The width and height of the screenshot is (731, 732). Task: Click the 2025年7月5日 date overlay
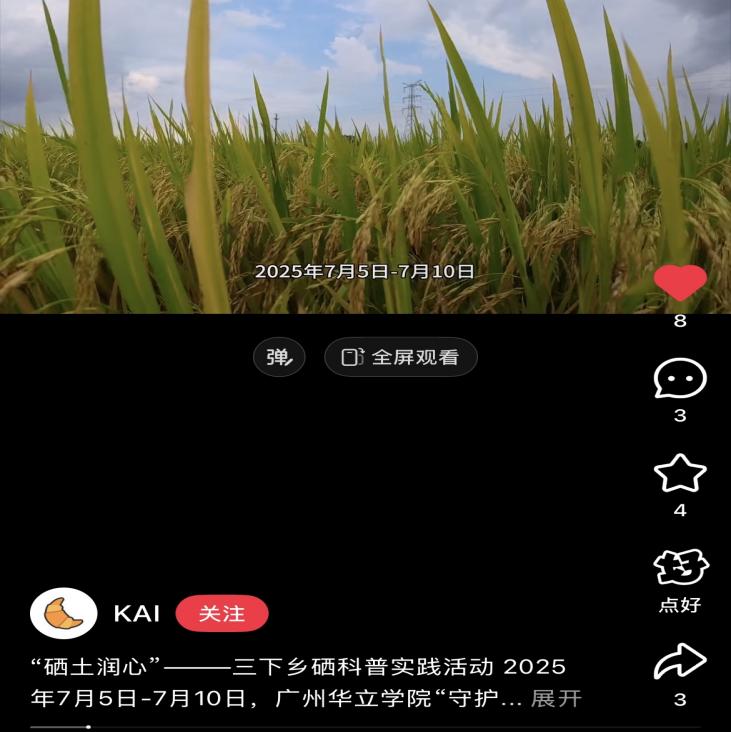(x=366, y=268)
